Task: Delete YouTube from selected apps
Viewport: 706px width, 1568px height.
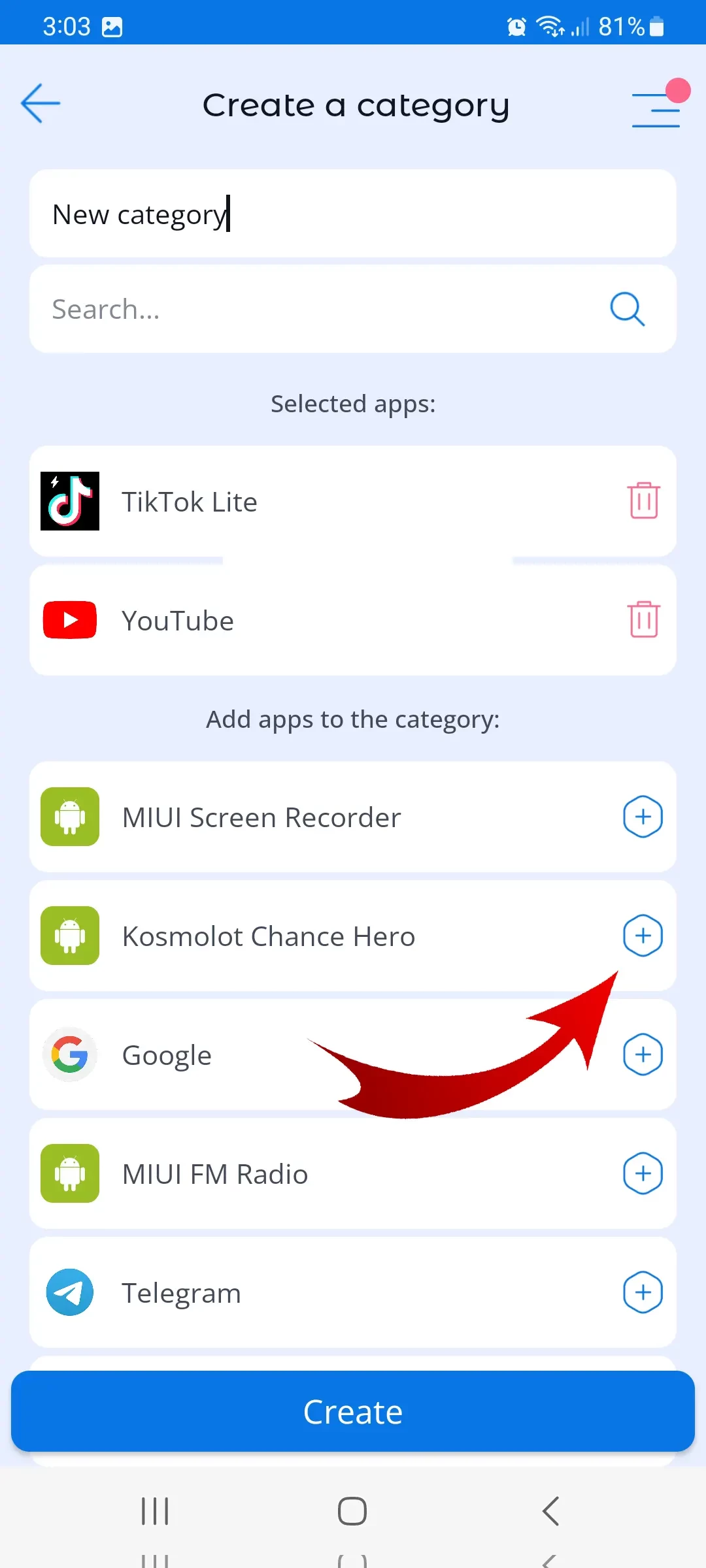Action: [643, 620]
